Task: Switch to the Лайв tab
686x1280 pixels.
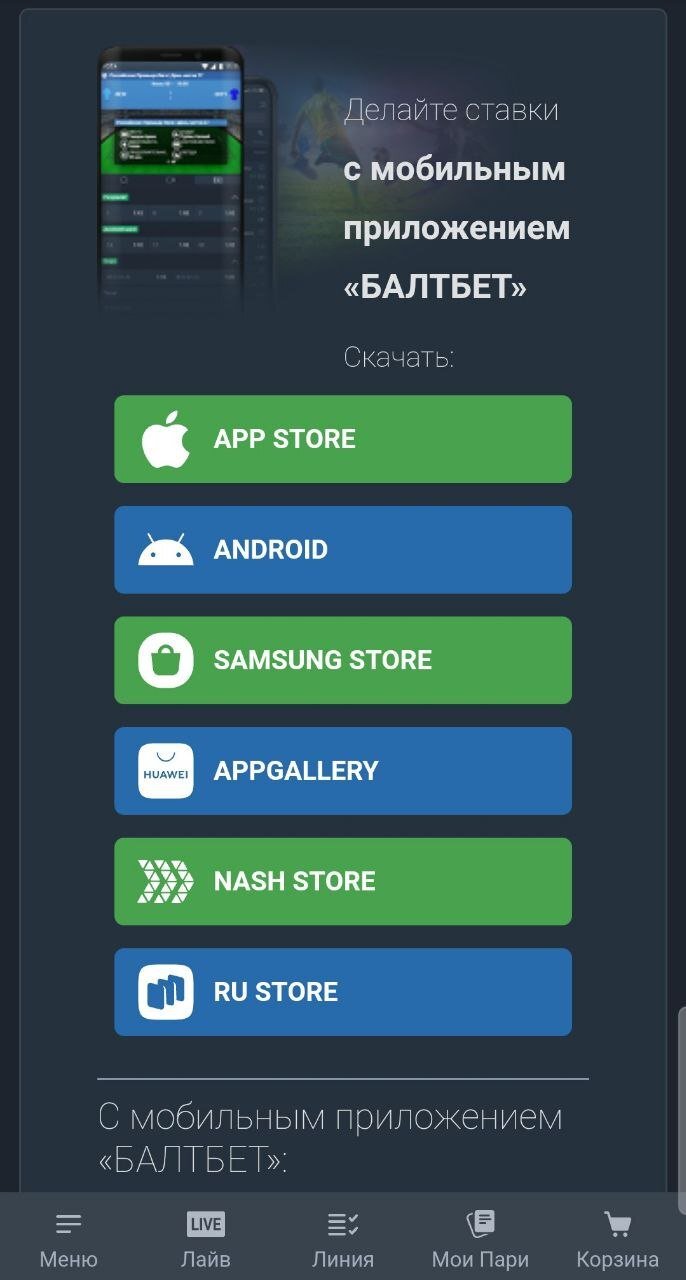Action: 205,1238
